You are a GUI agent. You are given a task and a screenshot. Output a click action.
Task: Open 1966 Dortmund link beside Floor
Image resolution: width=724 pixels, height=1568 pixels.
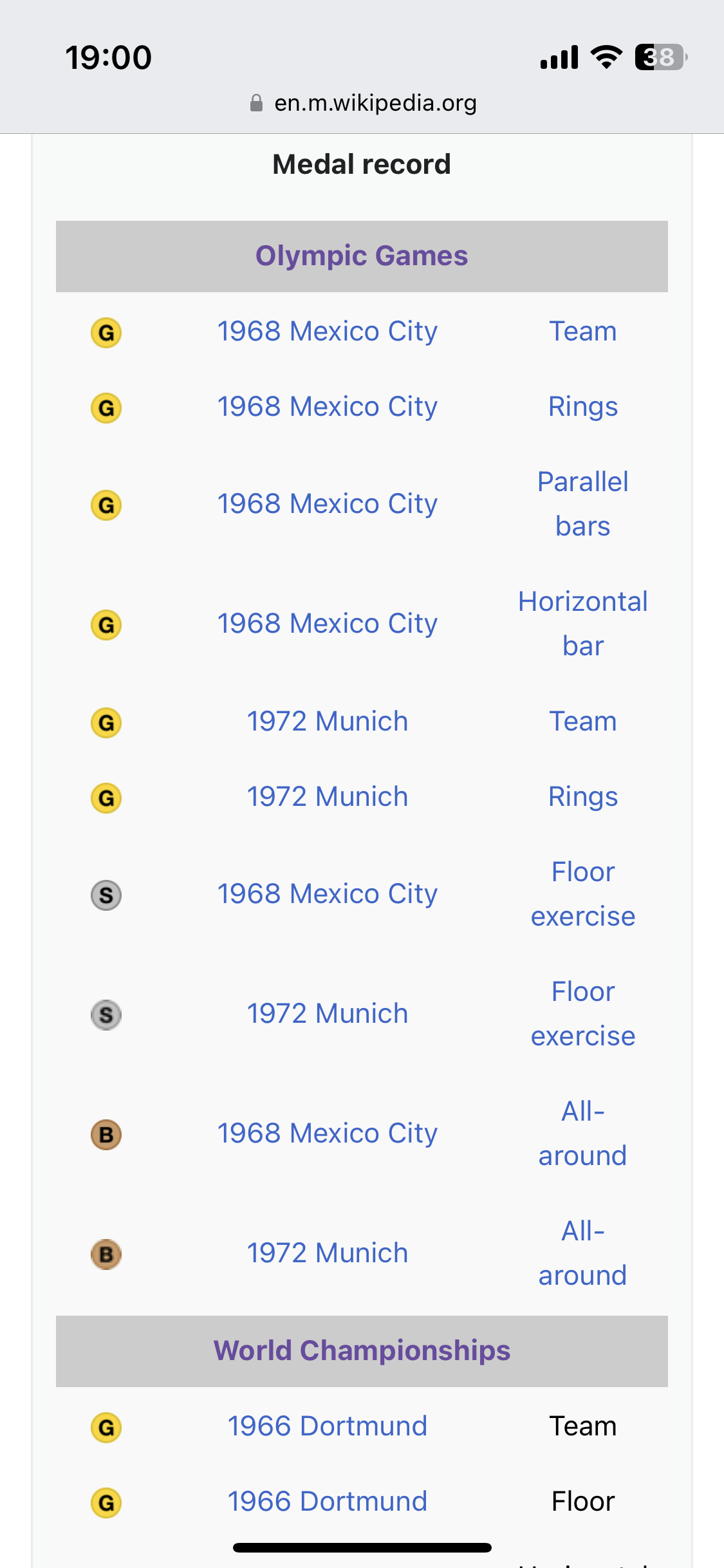327,1502
